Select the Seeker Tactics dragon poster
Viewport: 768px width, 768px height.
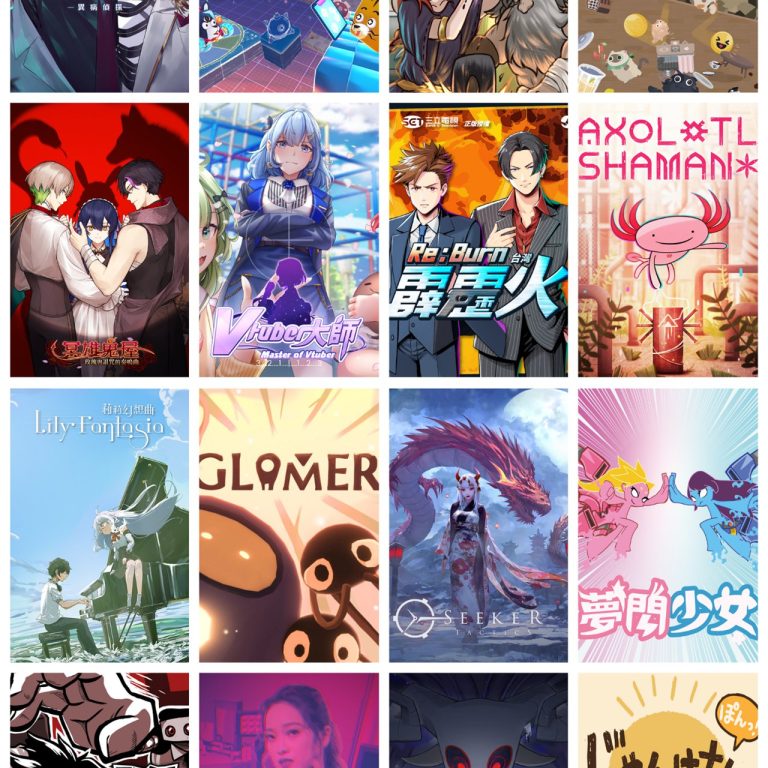coord(478,525)
